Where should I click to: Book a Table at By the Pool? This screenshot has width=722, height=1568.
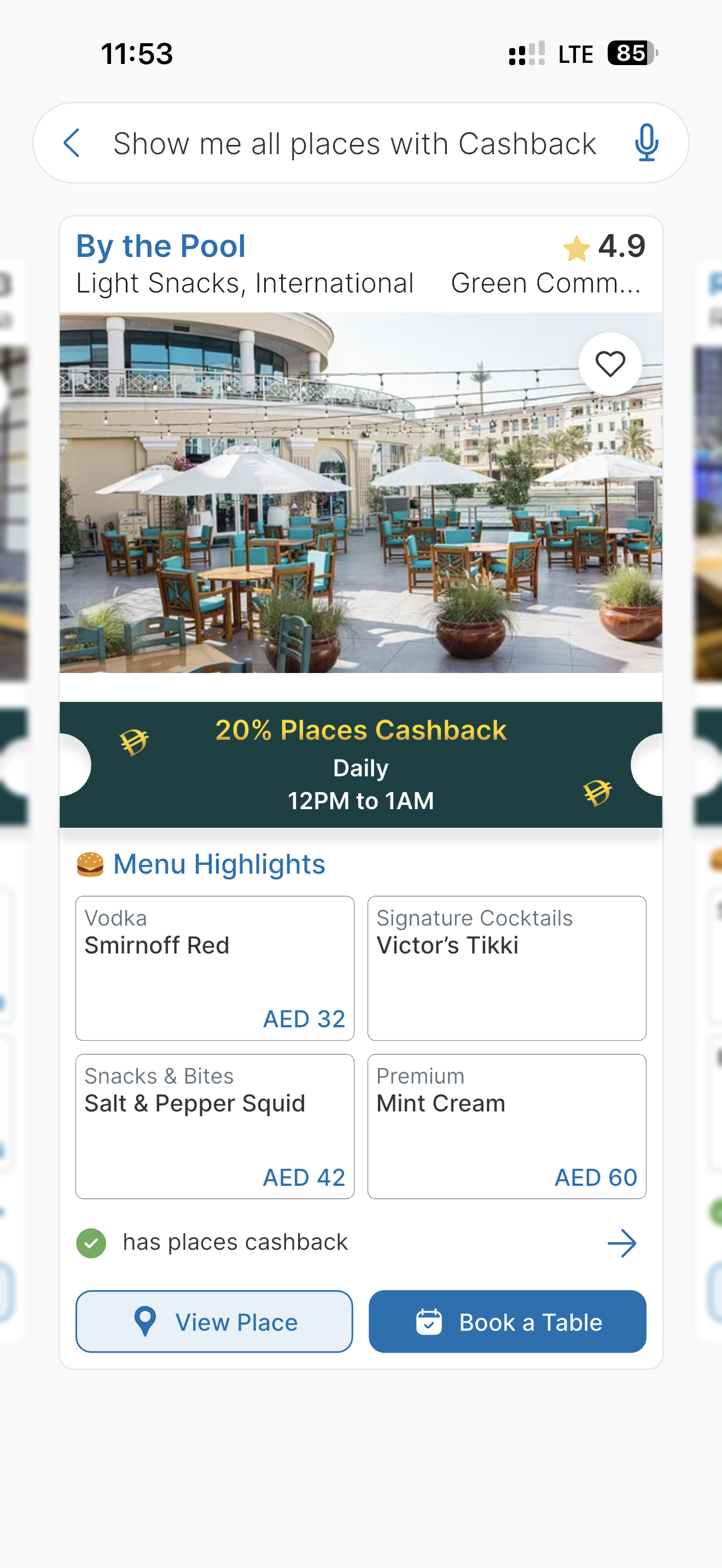pyautogui.click(x=506, y=1321)
